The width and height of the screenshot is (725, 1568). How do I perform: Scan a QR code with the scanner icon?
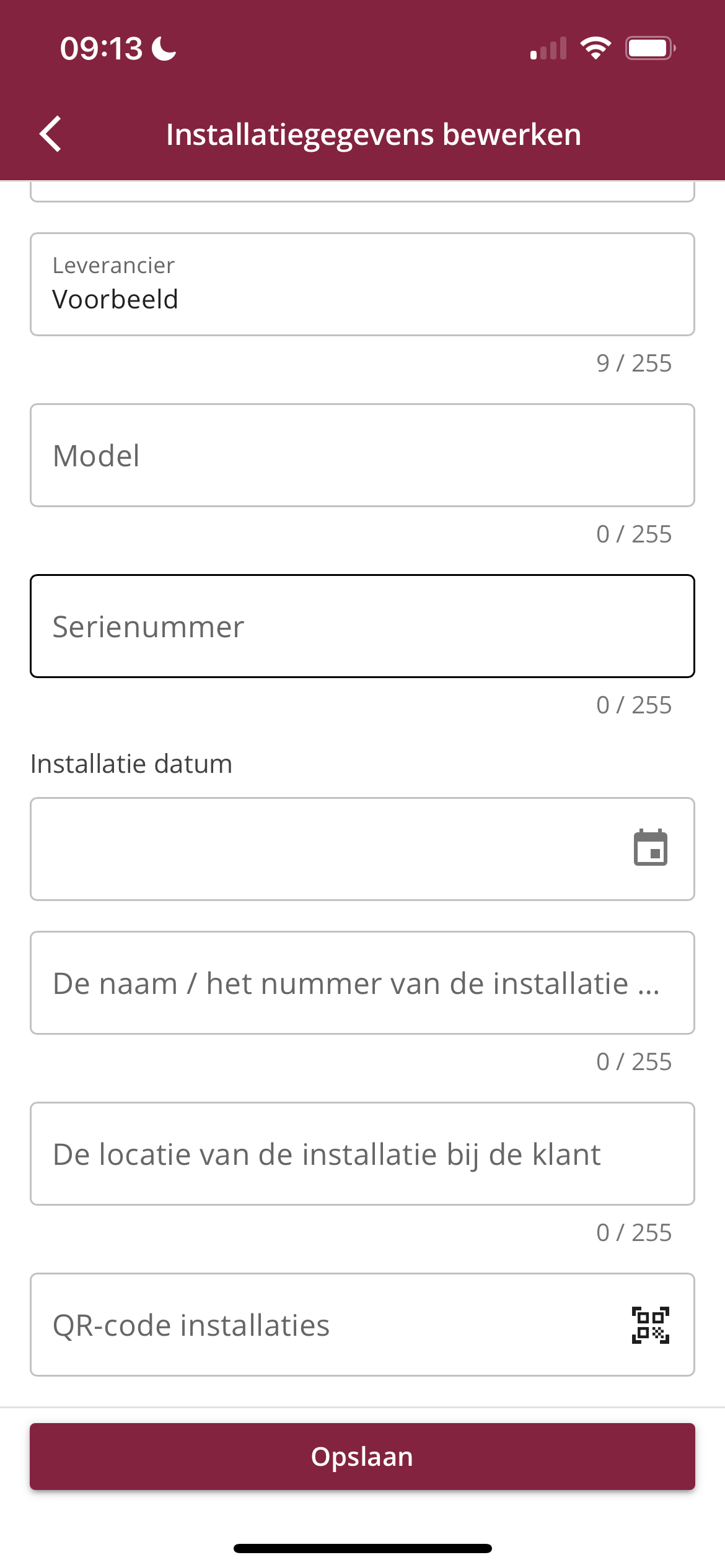[x=650, y=1325]
